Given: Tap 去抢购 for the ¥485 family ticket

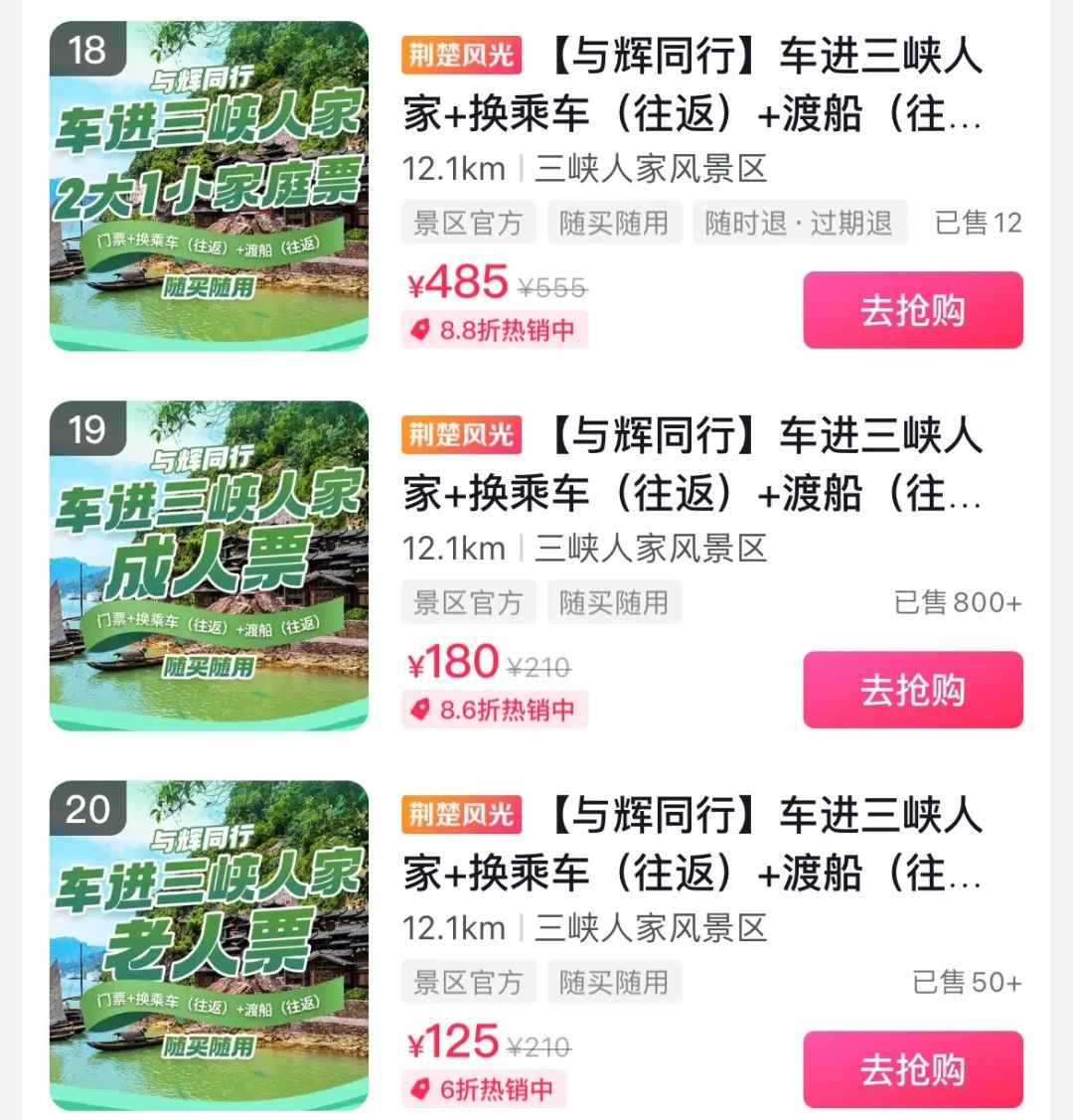Looking at the screenshot, I should tap(912, 310).
